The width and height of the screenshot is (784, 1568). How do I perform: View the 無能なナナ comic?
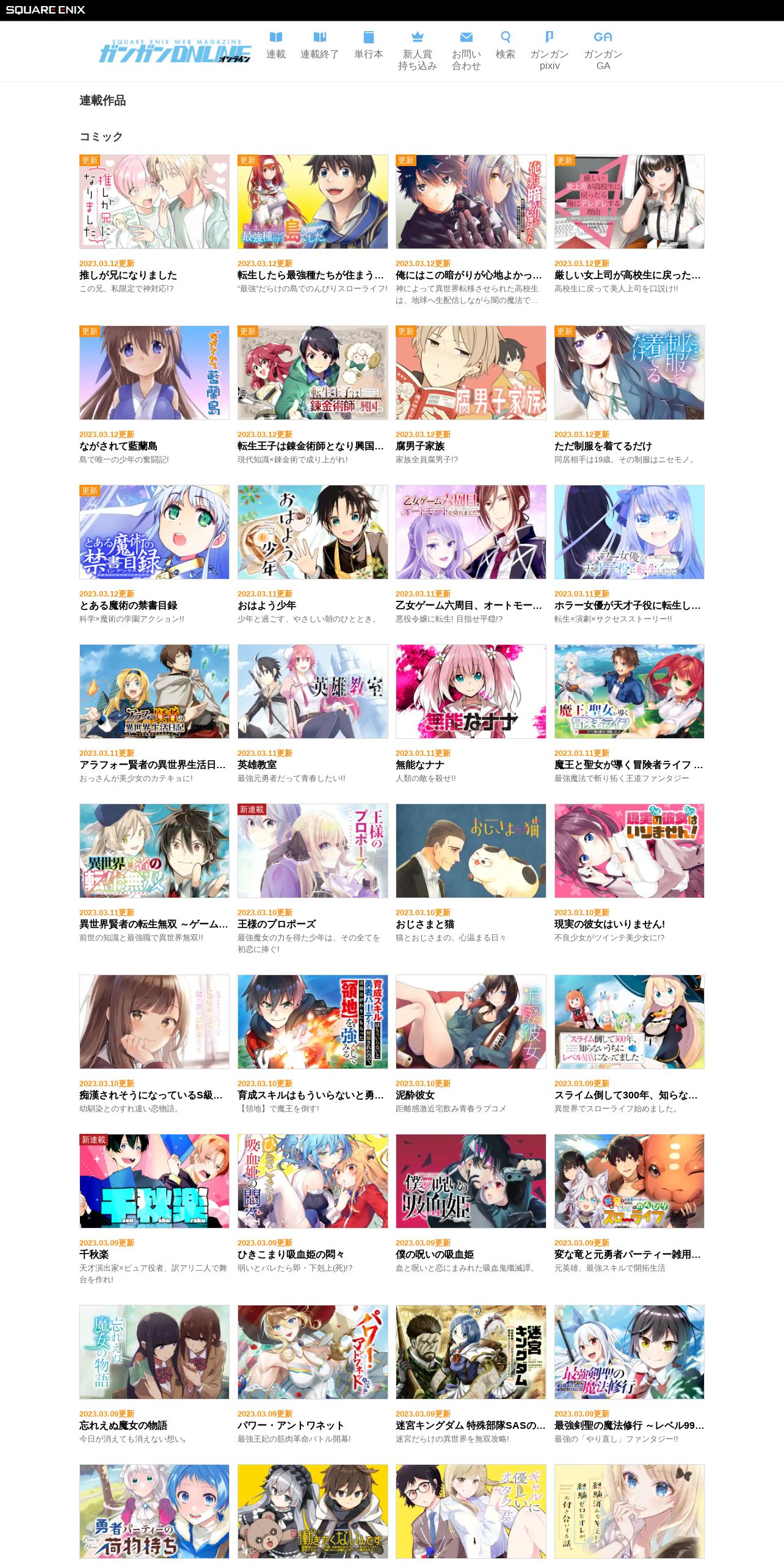[470, 691]
